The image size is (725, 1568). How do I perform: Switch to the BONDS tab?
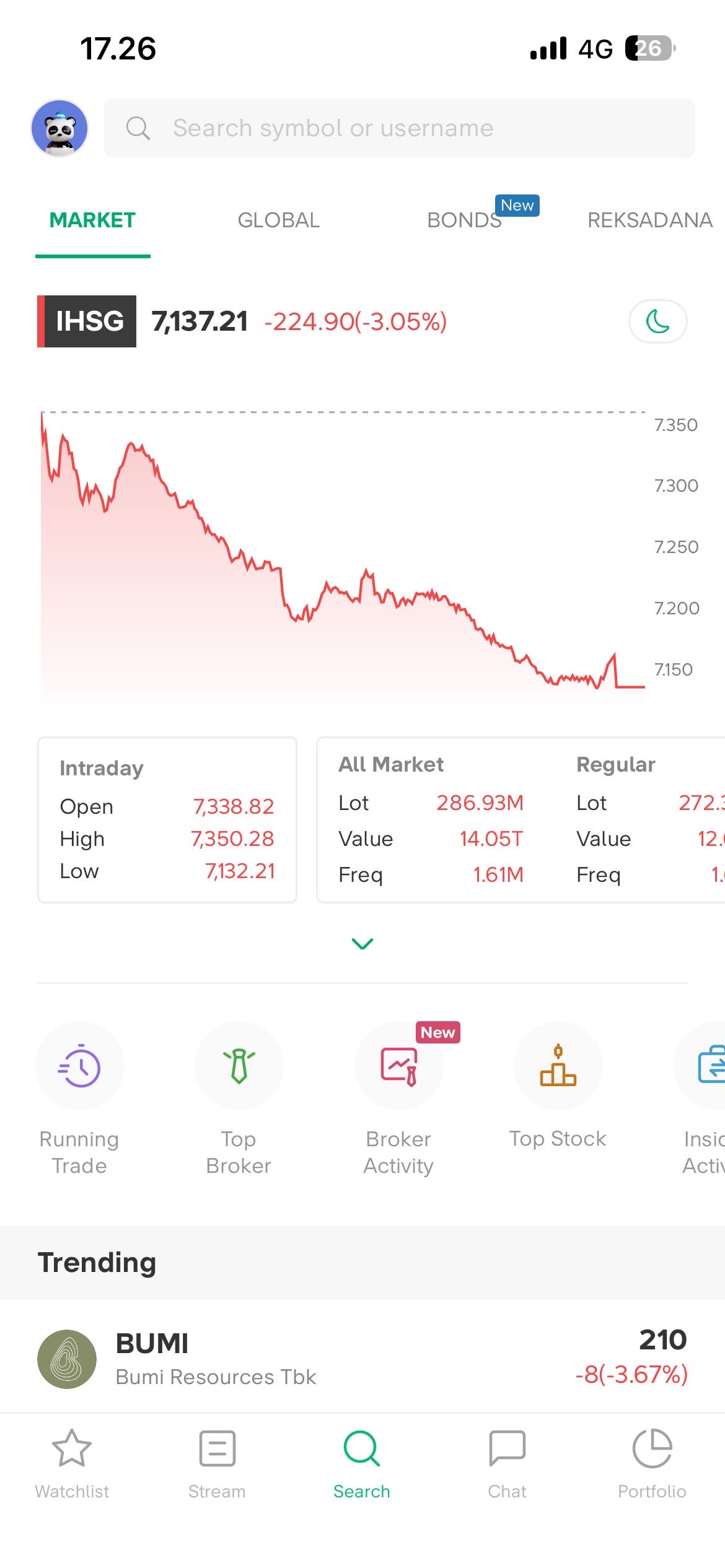pos(464,220)
